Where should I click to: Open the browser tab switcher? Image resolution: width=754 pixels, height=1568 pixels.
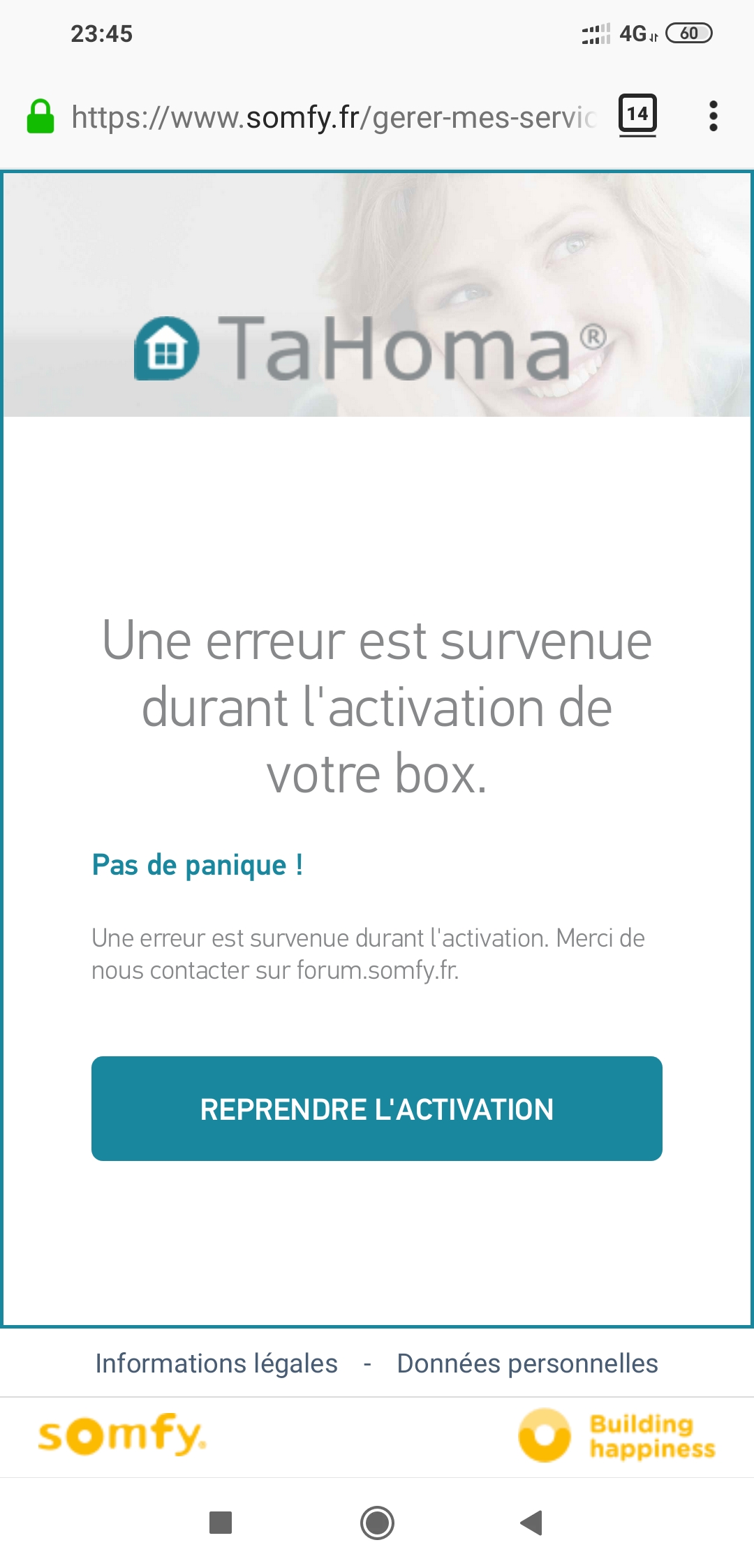click(x=637, y=114)
